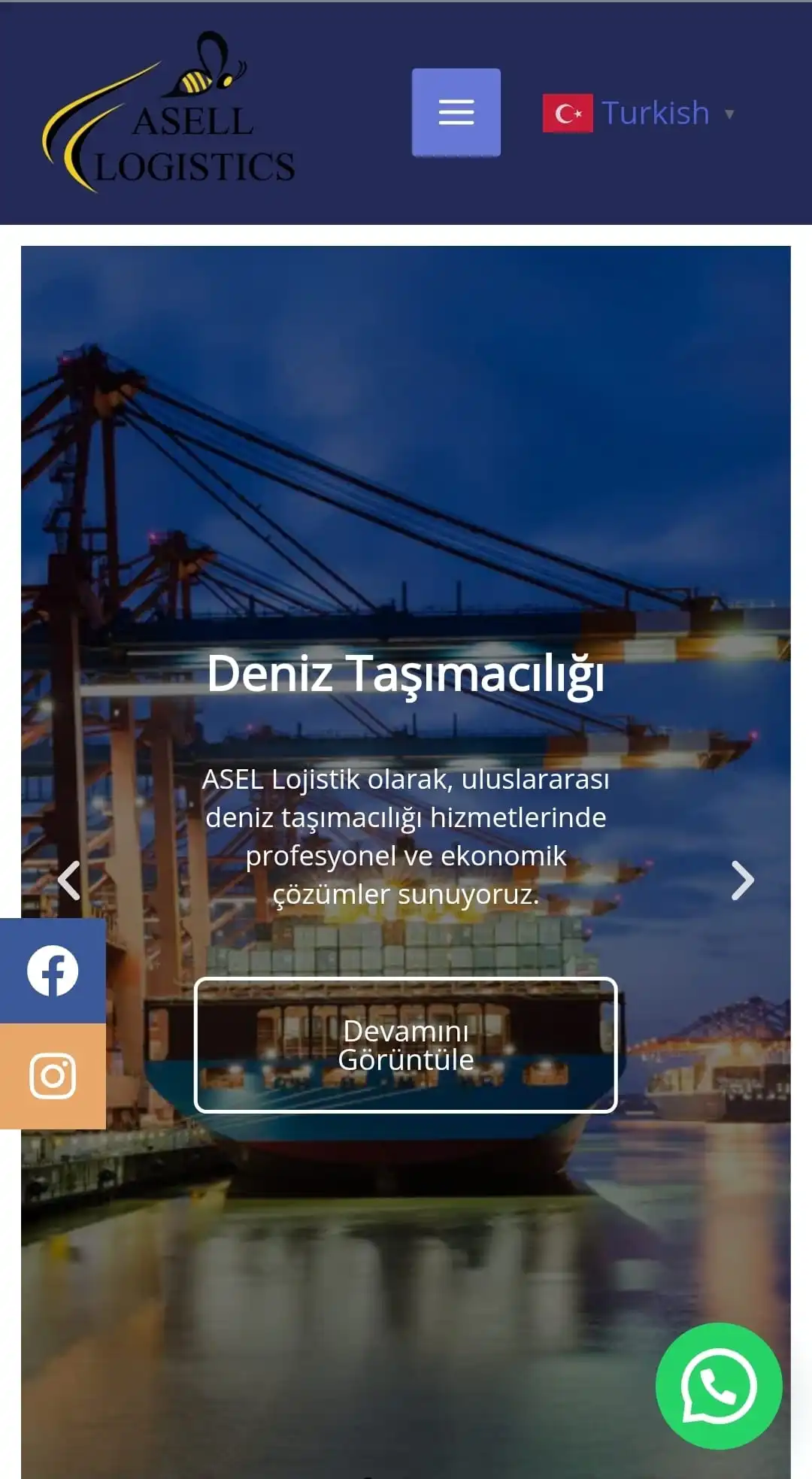Expand the Turkish language dropdown
Image resolution: width=812 pixels, height=1479 pixels.
[x=639, y=114]
